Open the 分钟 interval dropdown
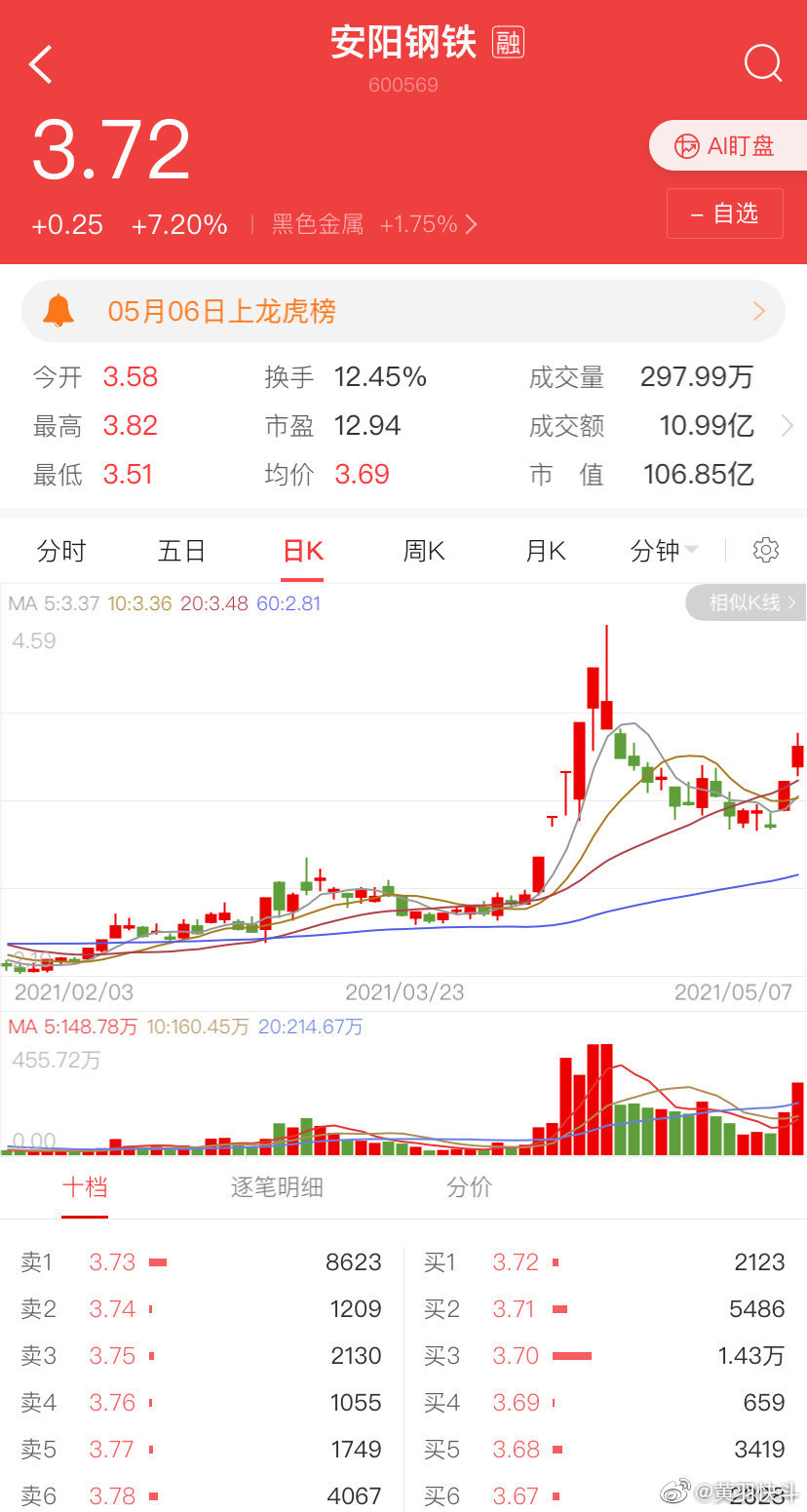This screenshot has width=807, height=1512. 665,551
